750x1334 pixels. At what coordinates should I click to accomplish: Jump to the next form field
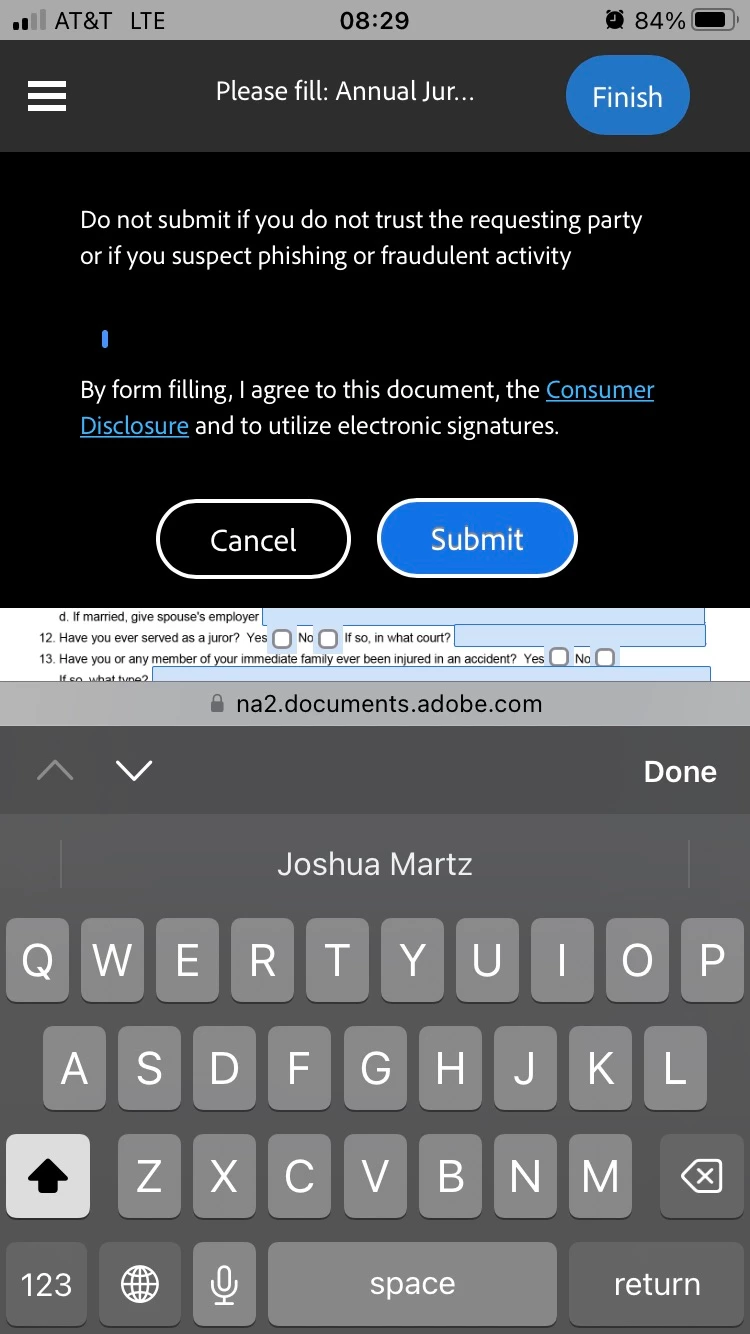134,771
